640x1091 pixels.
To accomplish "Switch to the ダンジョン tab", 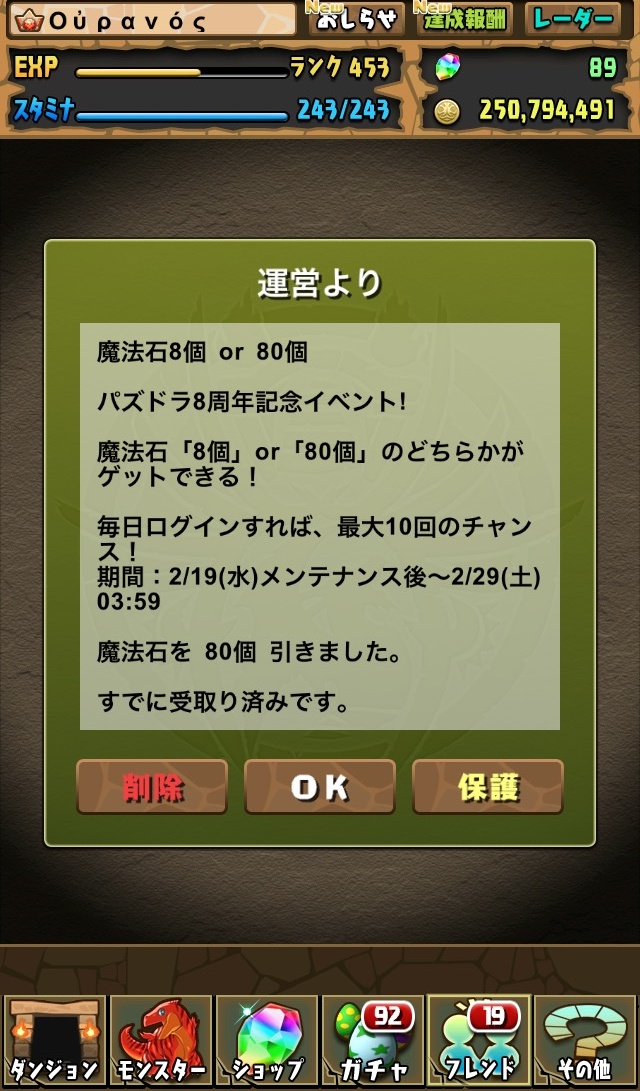I will pos(55,1042).
